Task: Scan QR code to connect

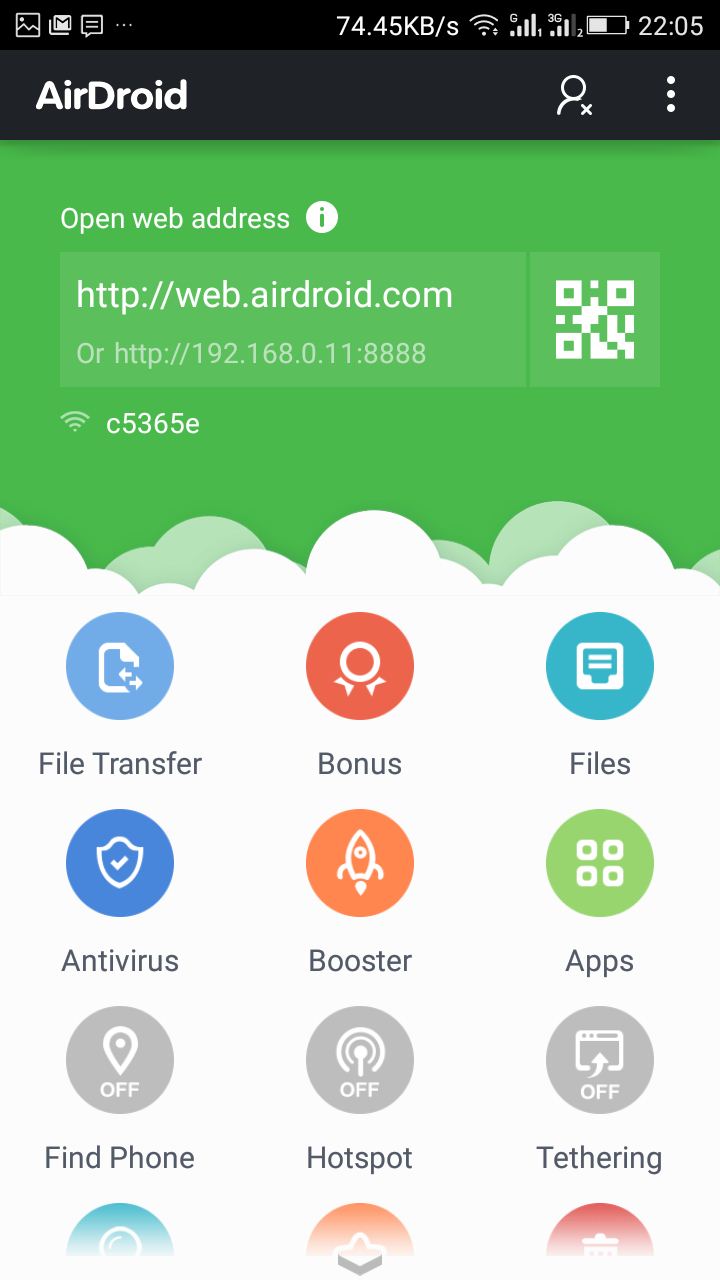Action: coord(595,320)
